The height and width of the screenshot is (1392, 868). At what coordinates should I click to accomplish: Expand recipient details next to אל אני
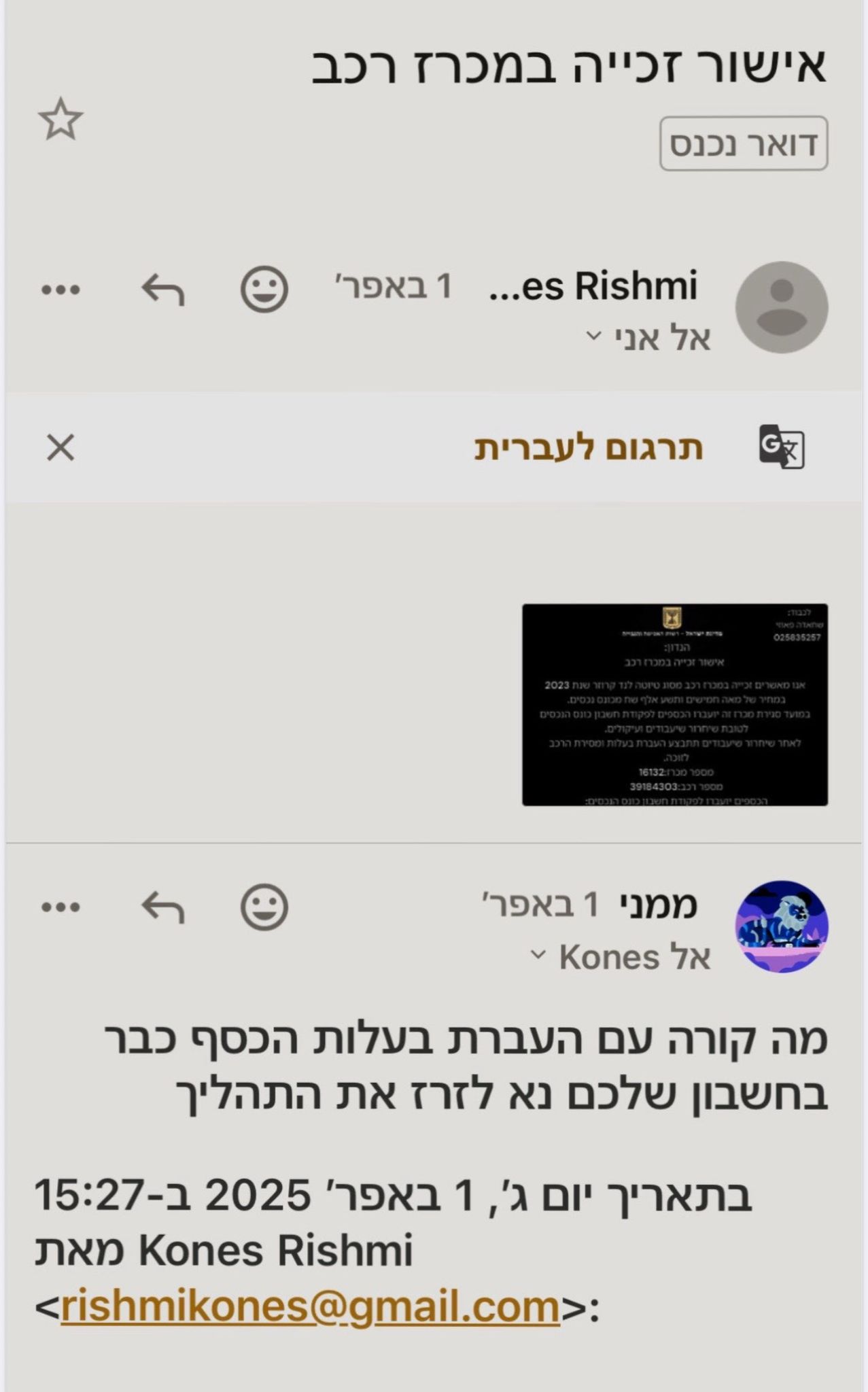tap(594, 336)
